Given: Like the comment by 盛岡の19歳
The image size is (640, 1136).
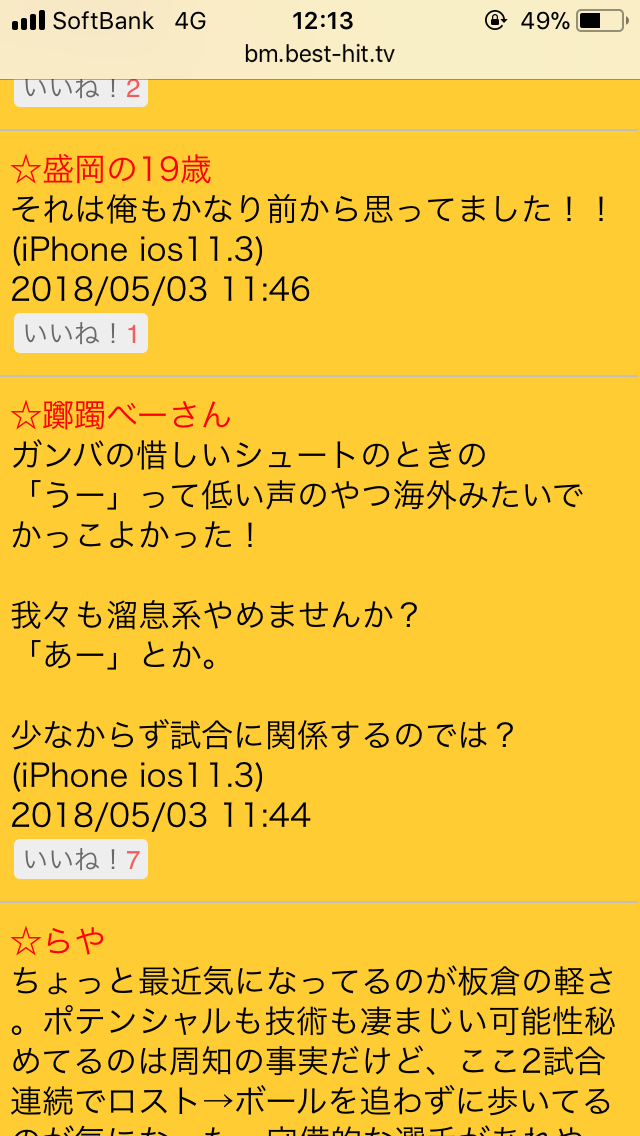Looking at the screenshot, I should pyautogui.click(x=81, y=334).
